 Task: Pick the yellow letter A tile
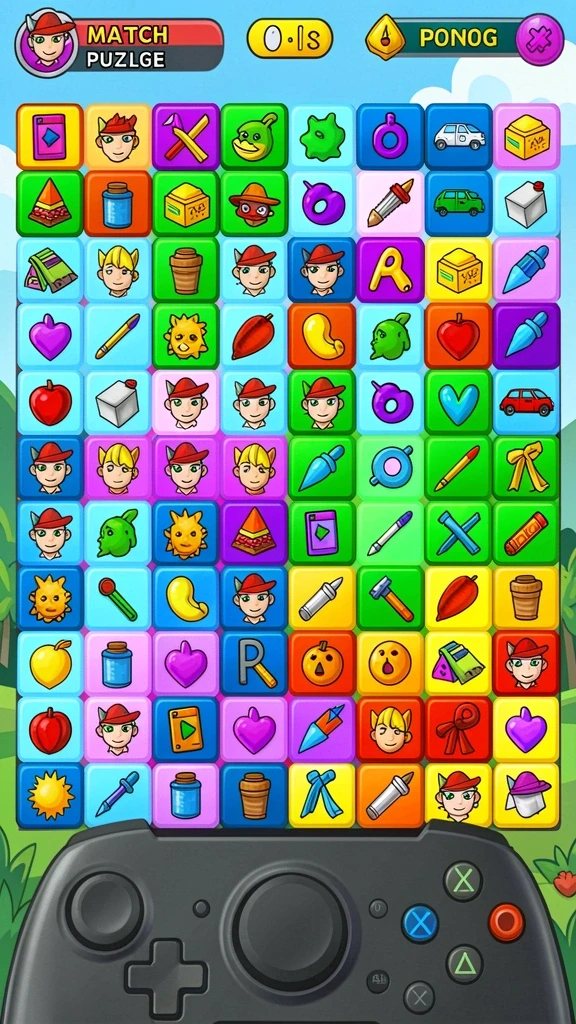click(x=391, y=270)
